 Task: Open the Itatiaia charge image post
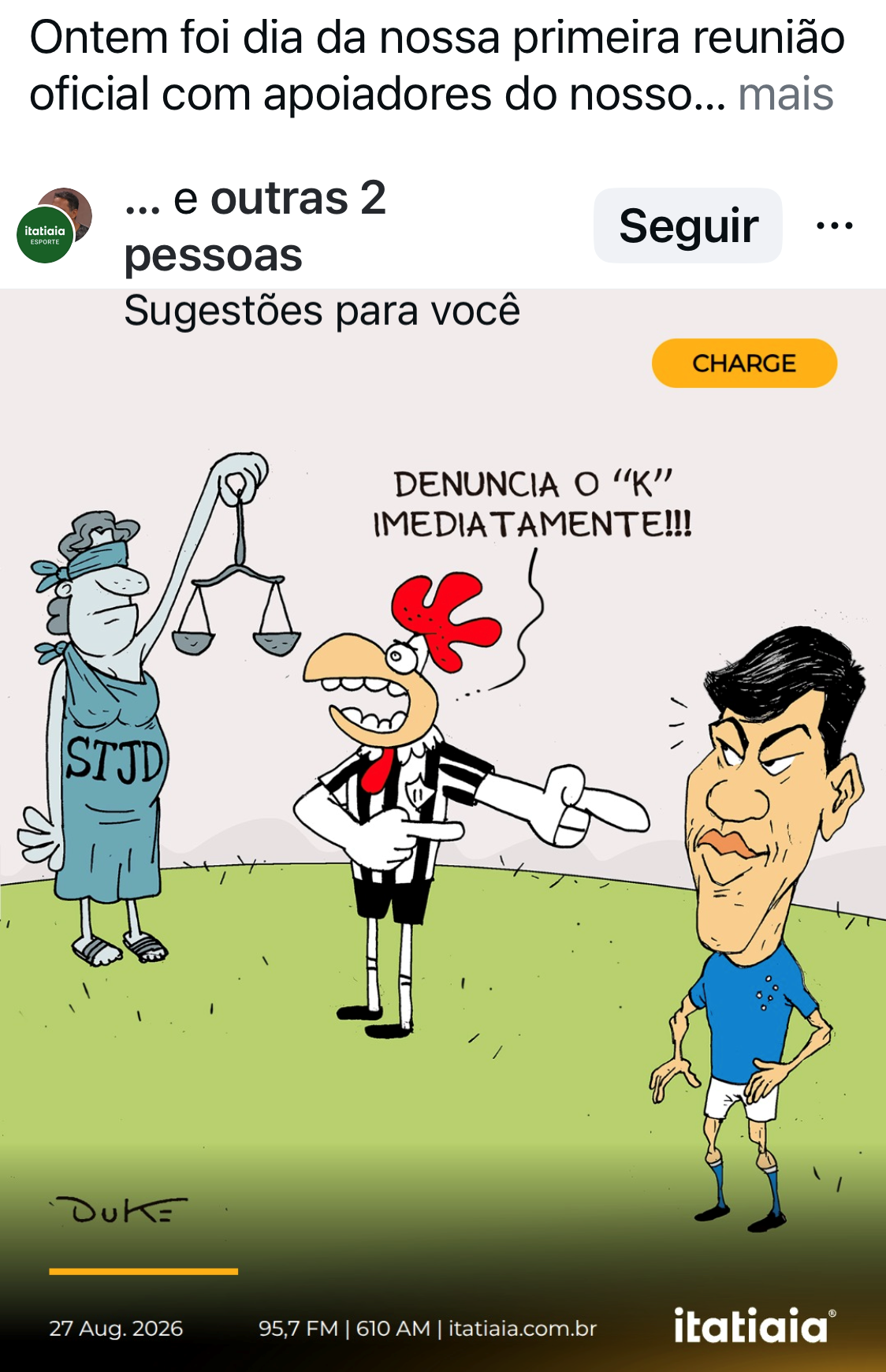pyautogui.click(x=443, y=830)
